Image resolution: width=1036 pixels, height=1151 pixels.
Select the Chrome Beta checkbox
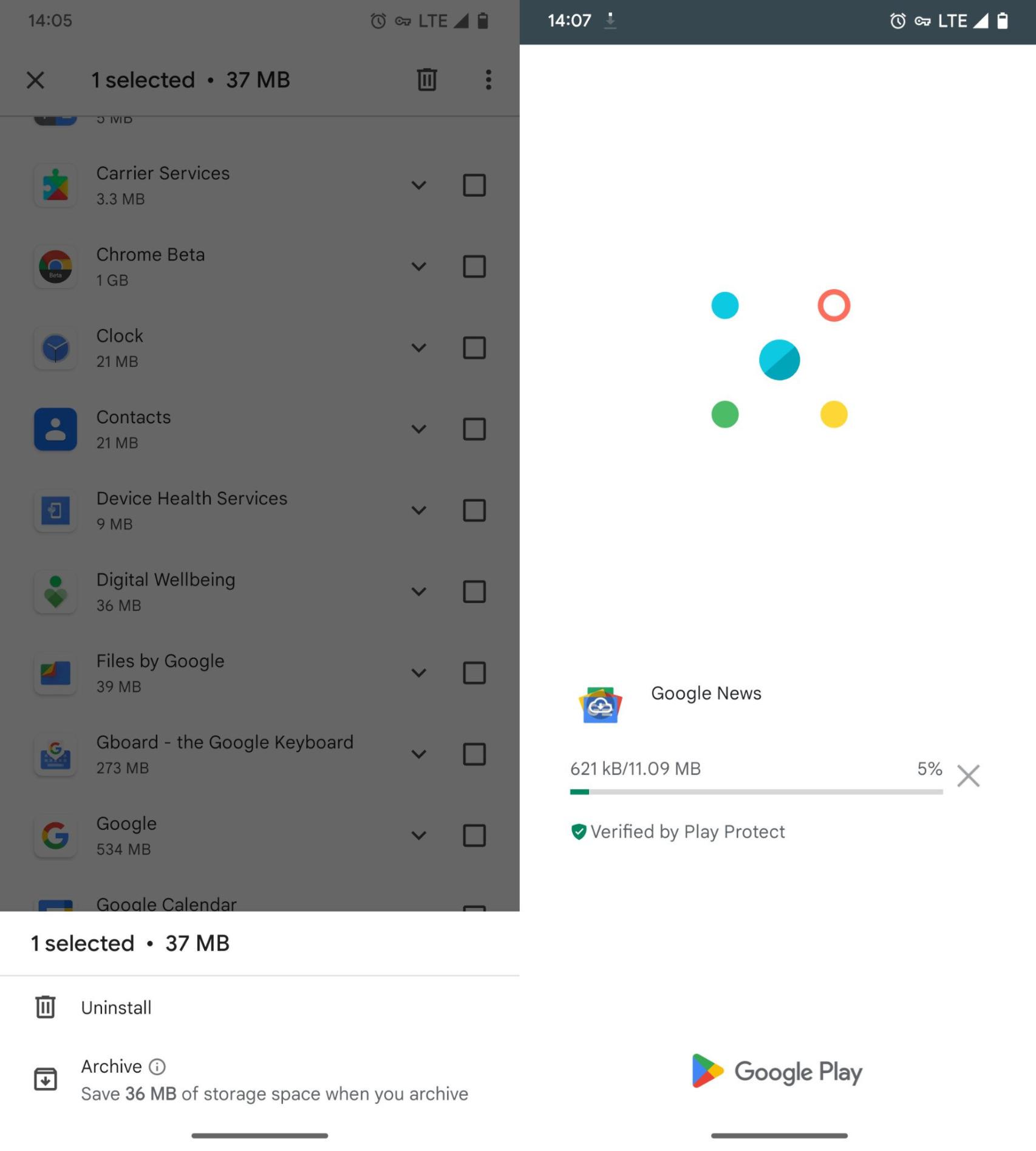pos(474,267)
